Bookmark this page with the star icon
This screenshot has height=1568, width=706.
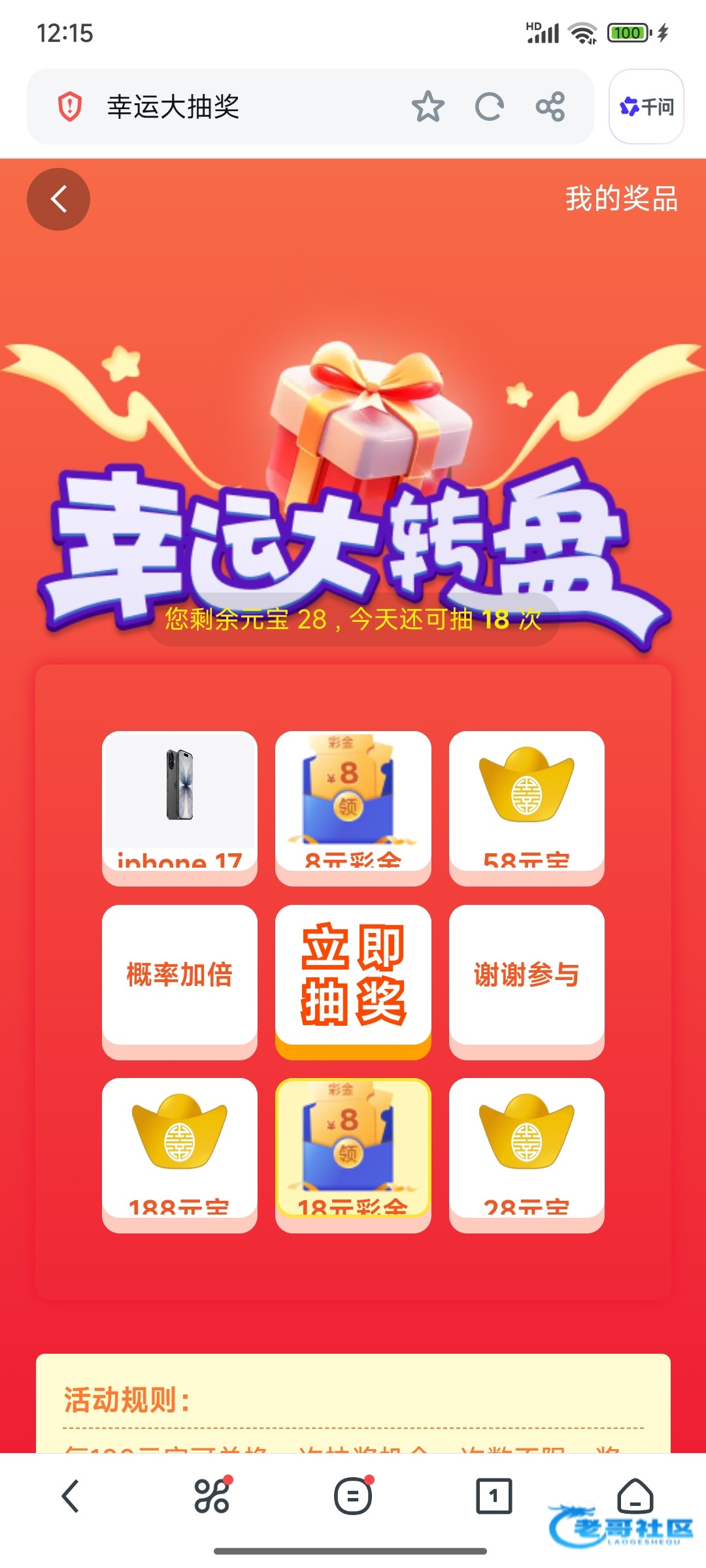click(x=428, y=106)
